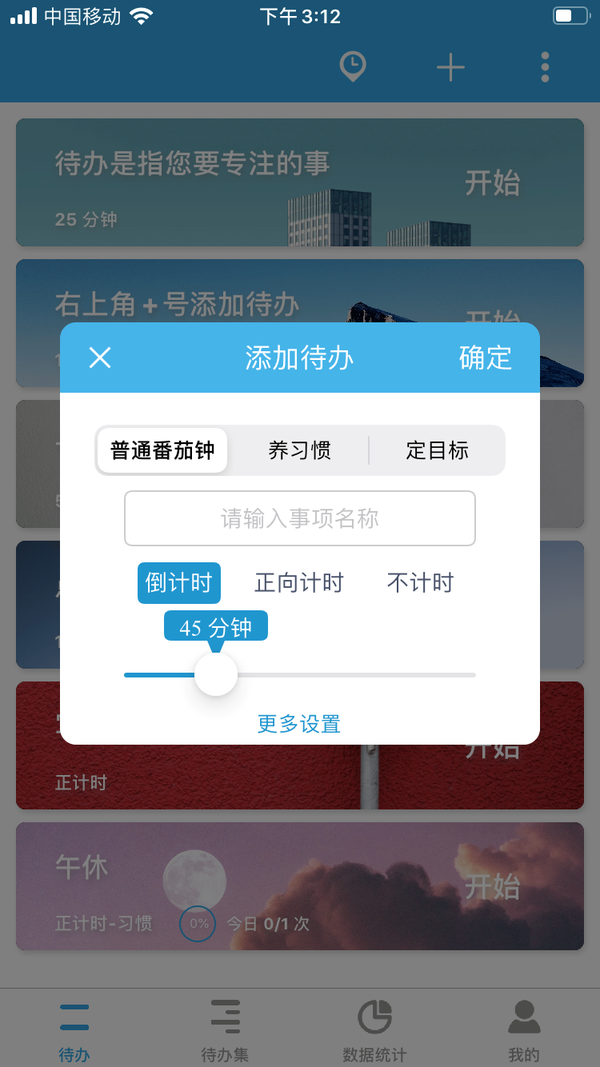
Task: Open the three-dot overflow menu
Action: click(x=544, y=67)
